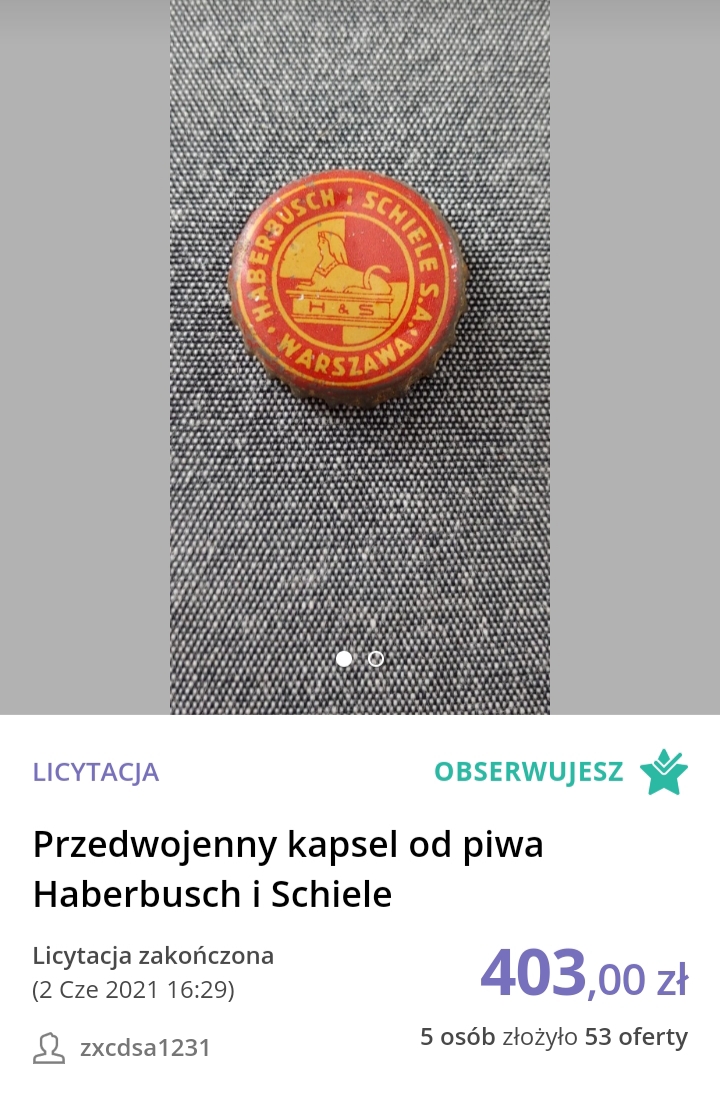View the 53 oferty bid history
Screen dimensions: 720x1104
click(554, 1037)
